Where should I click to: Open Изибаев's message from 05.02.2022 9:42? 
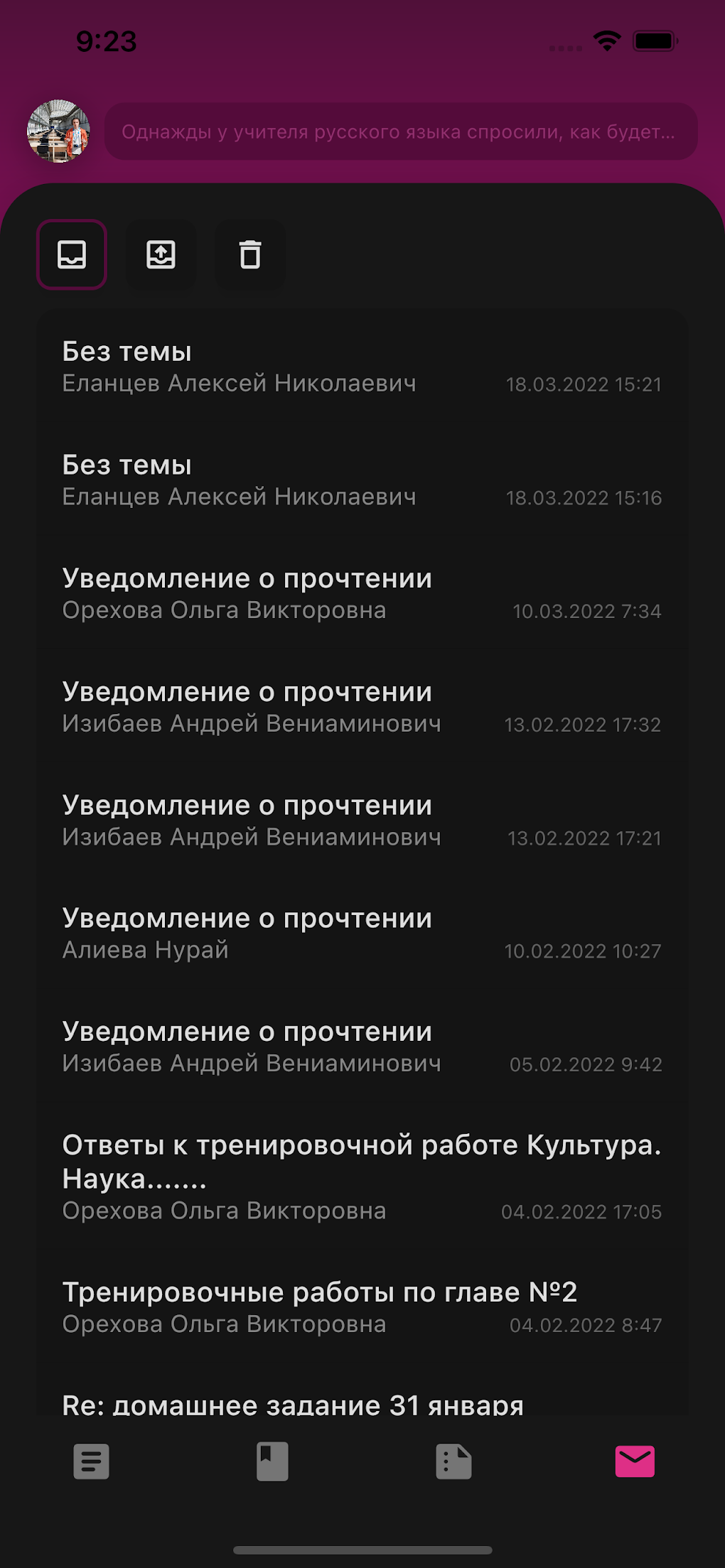361,1047
